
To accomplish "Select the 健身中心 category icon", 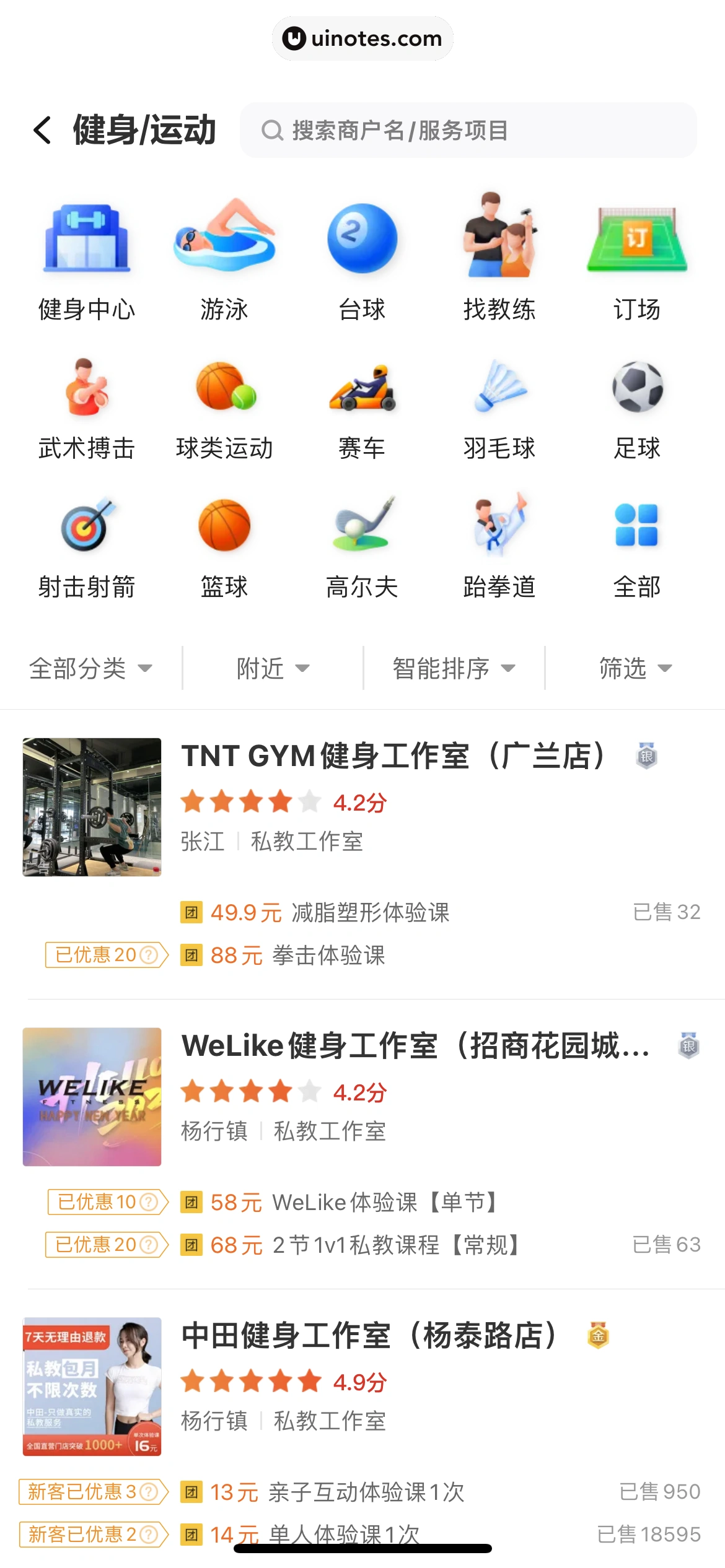I will 87,260.
